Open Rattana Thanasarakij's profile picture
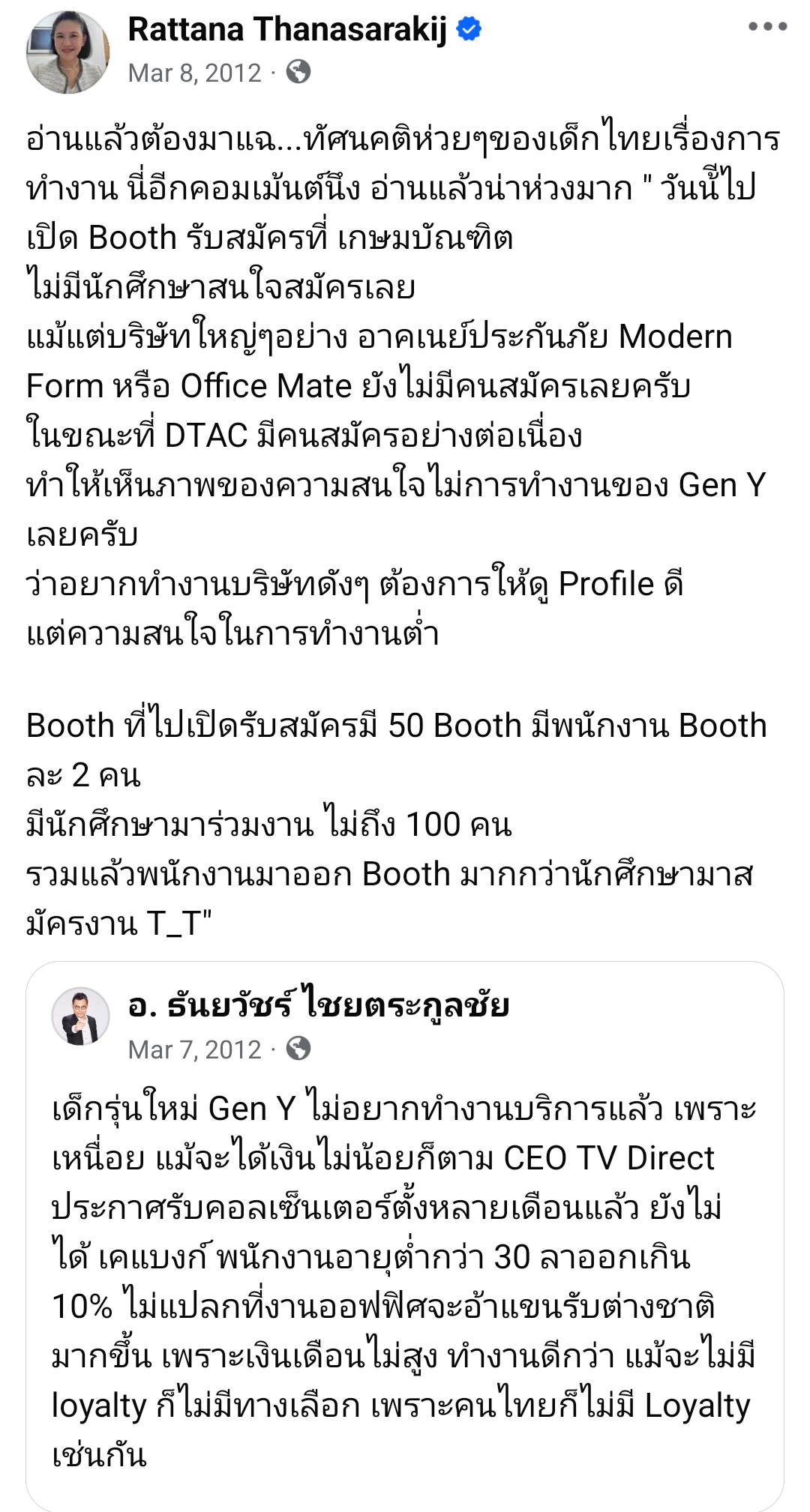Image resolution: width=810 pixels, height=1512 pixels. pos(68,52)
